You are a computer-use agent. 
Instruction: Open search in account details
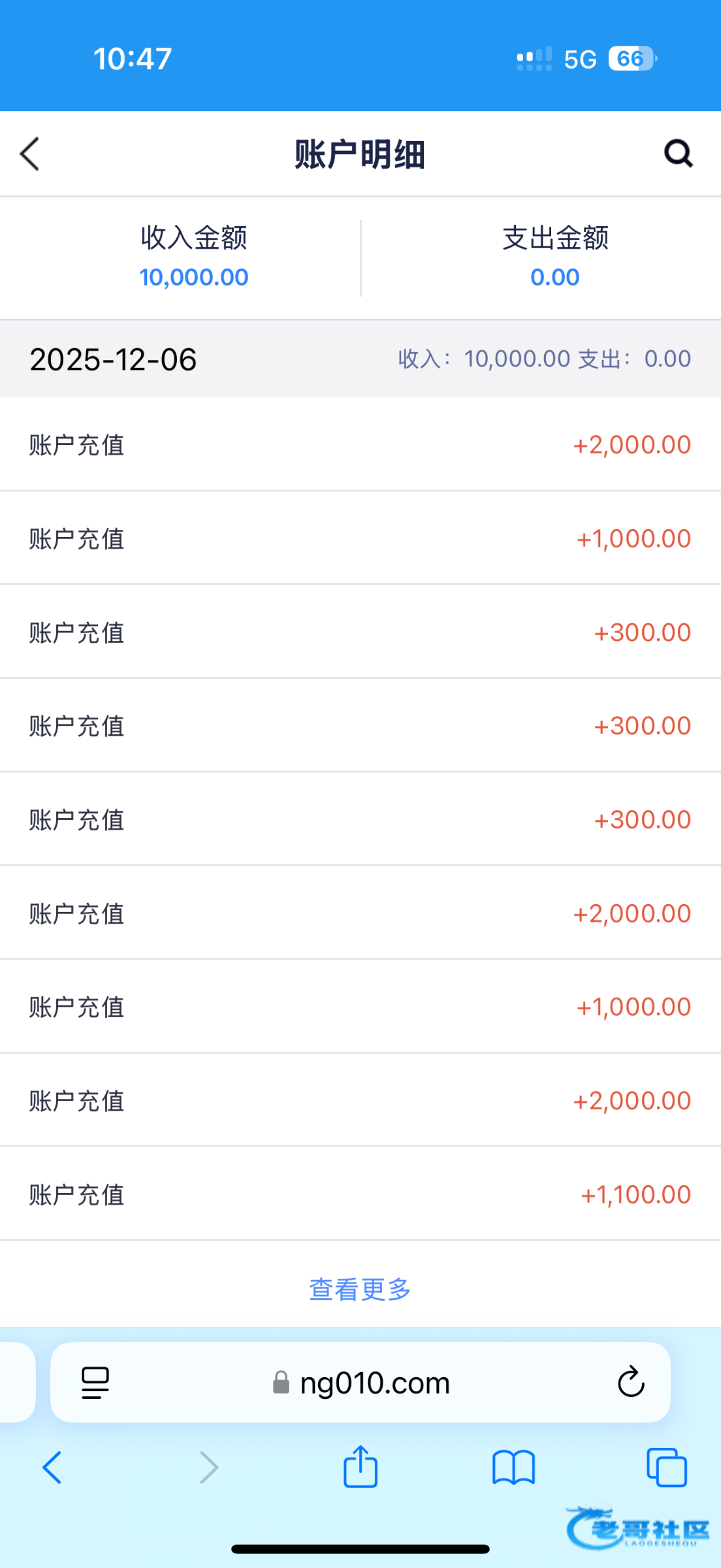(678, 154)
